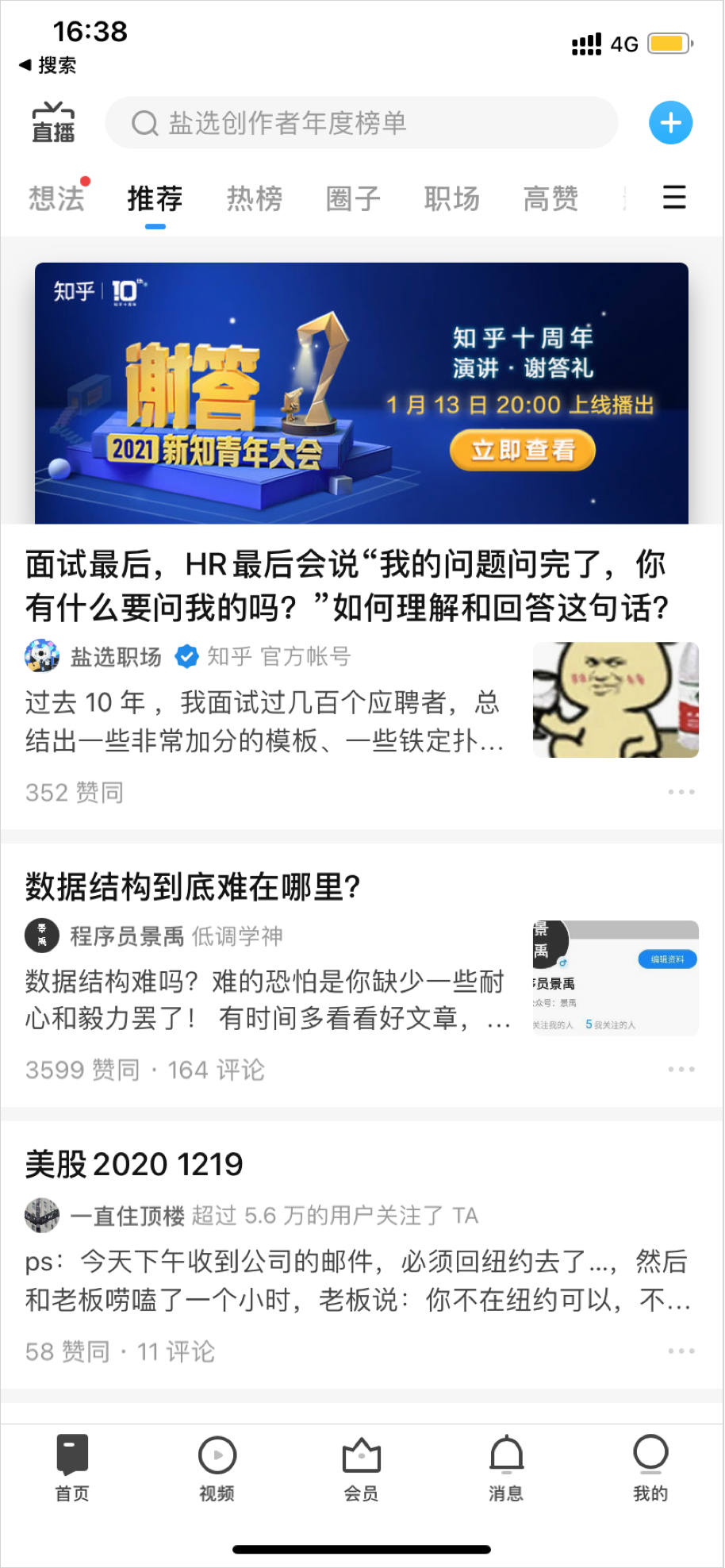Go to the 视频 tab
Screen dimensions: 725x1568
tap(217, 1468)
